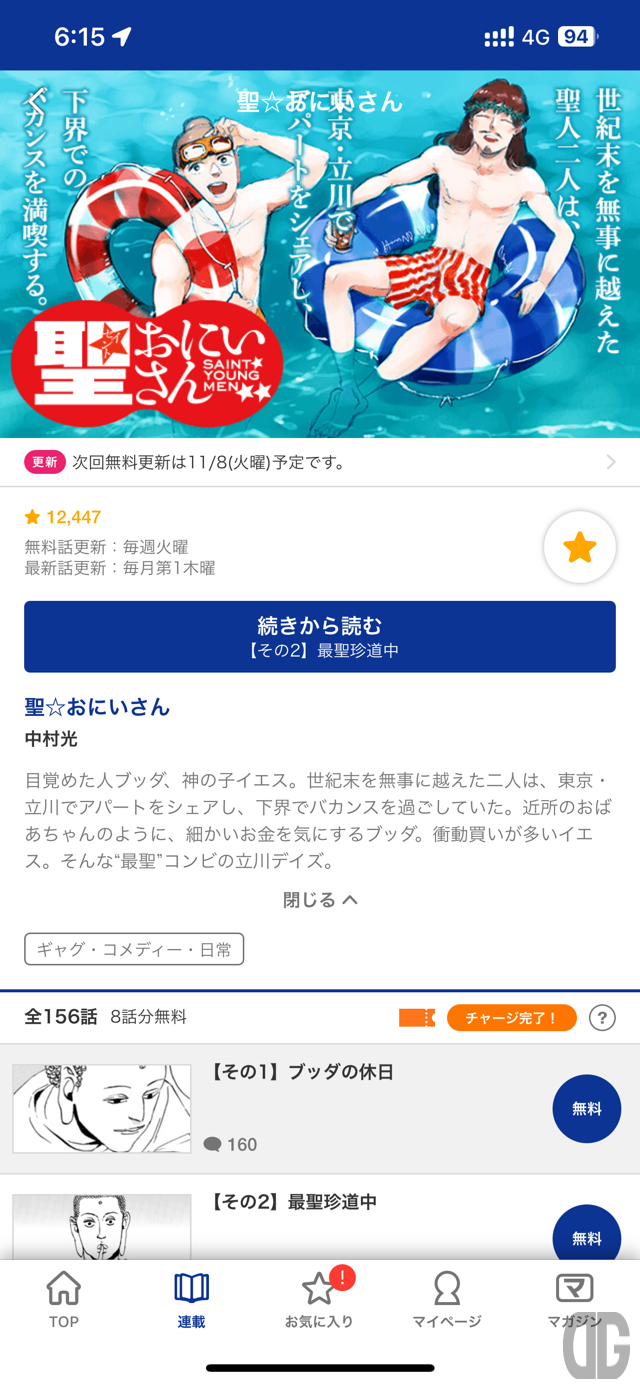Switch to the マイページ tab
The height and width of the screenshot is (1384, 640).
coord(447,1300)
